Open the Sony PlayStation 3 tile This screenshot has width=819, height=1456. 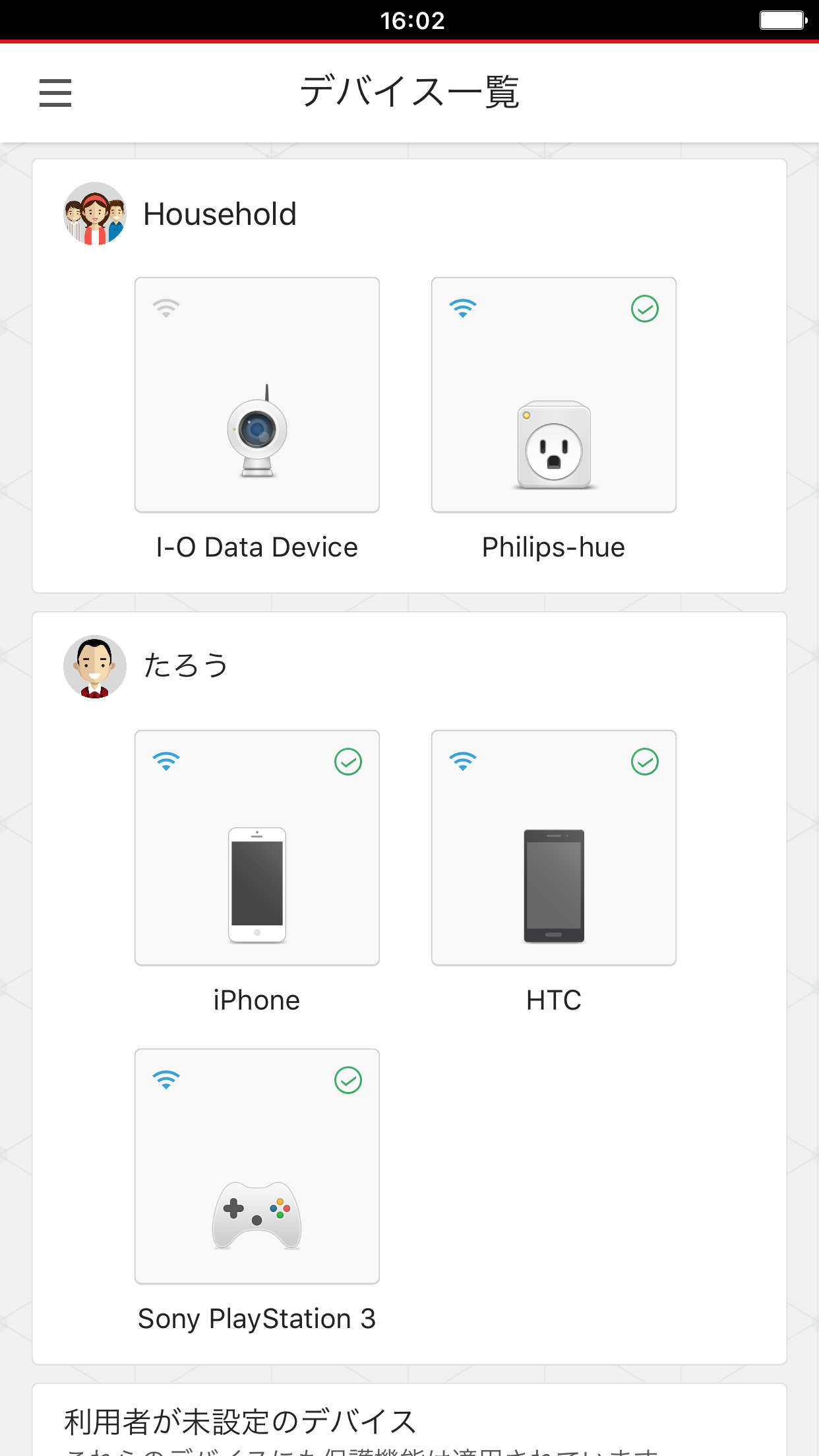257,1167
